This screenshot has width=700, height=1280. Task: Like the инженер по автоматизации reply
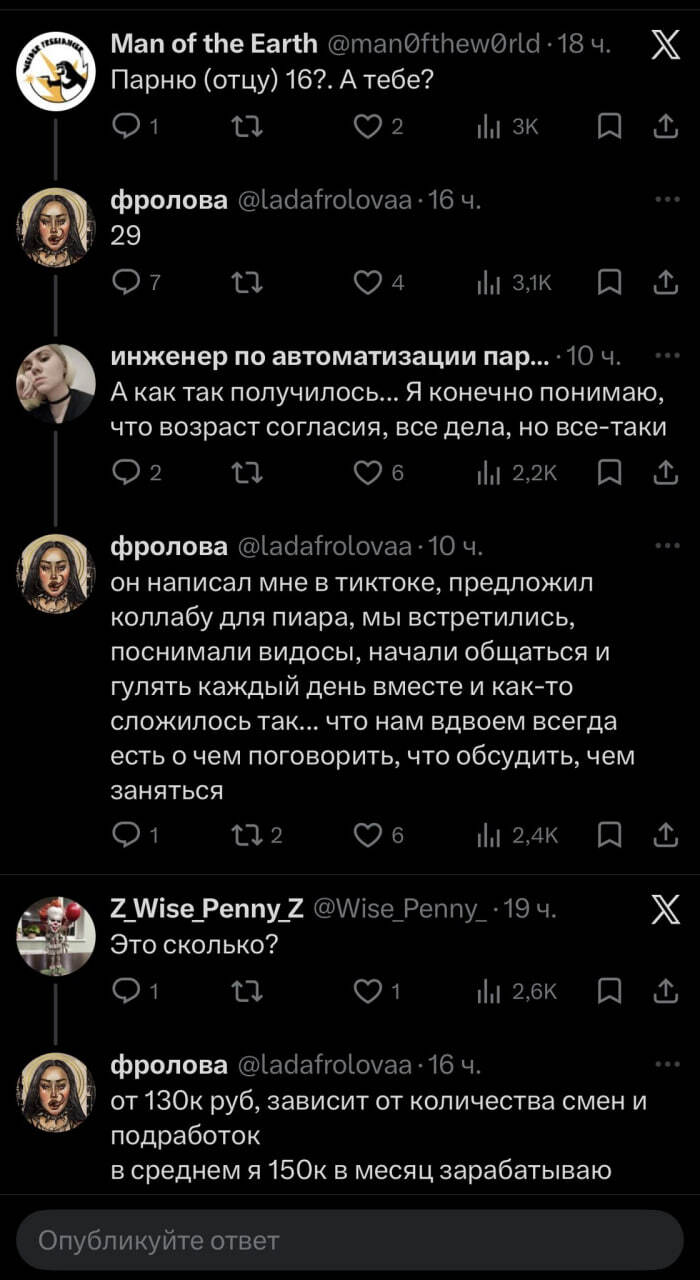[369, 474]
